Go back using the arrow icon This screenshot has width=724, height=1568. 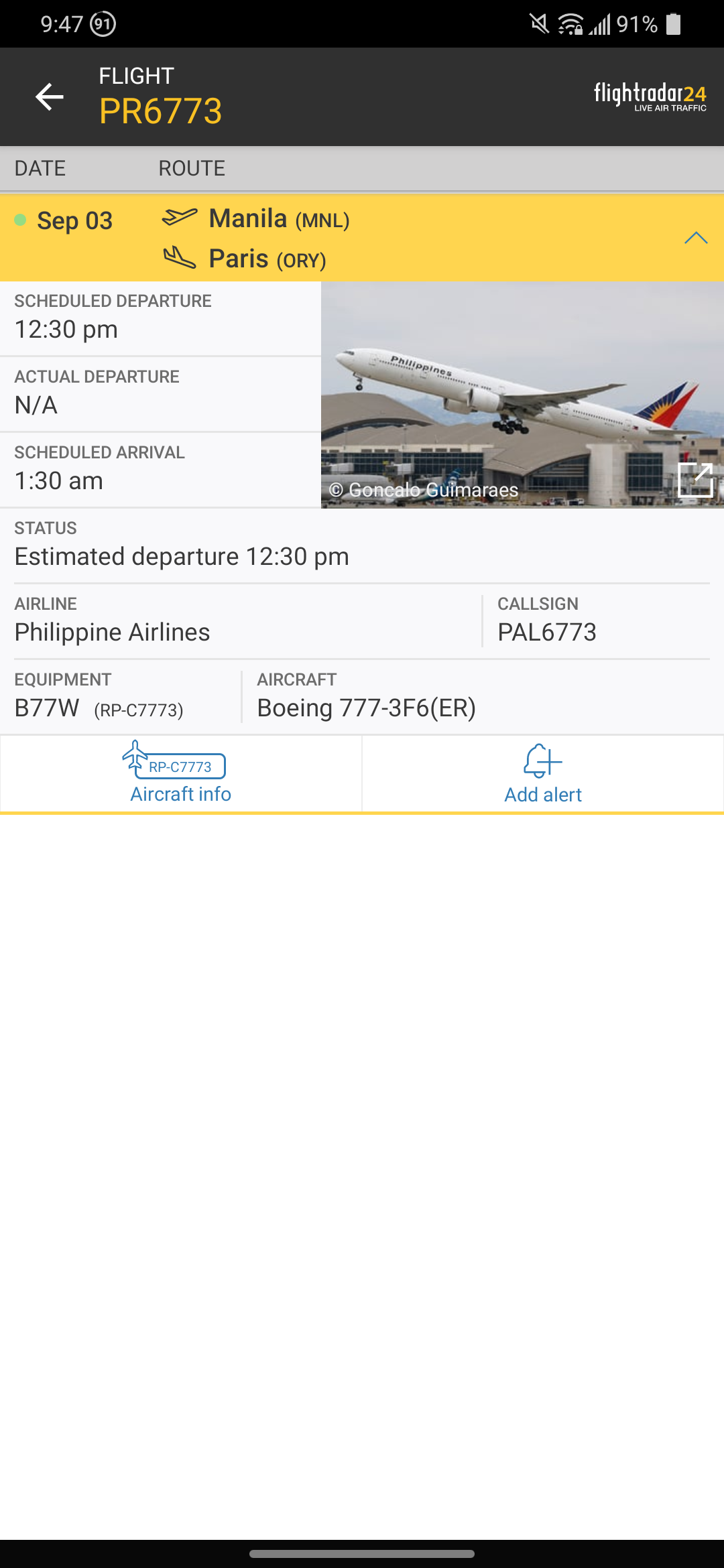[50, 96]
